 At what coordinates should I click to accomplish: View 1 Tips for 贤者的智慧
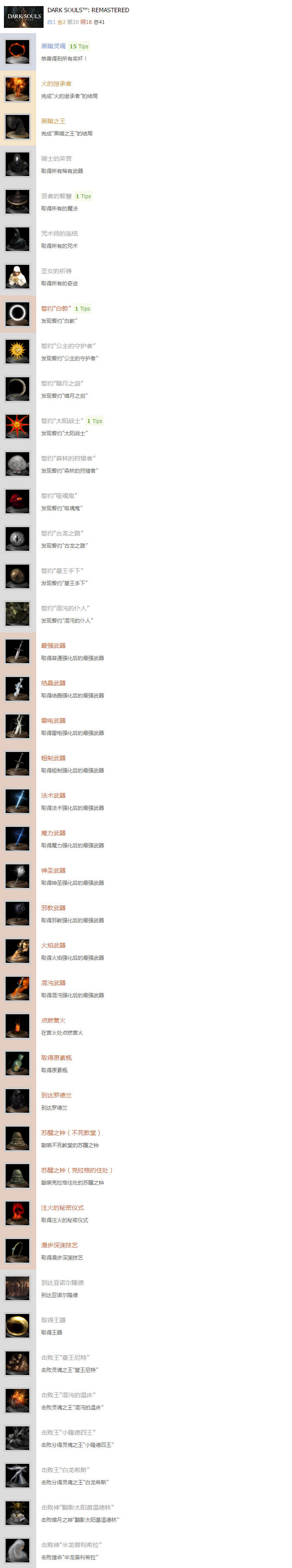83,196
